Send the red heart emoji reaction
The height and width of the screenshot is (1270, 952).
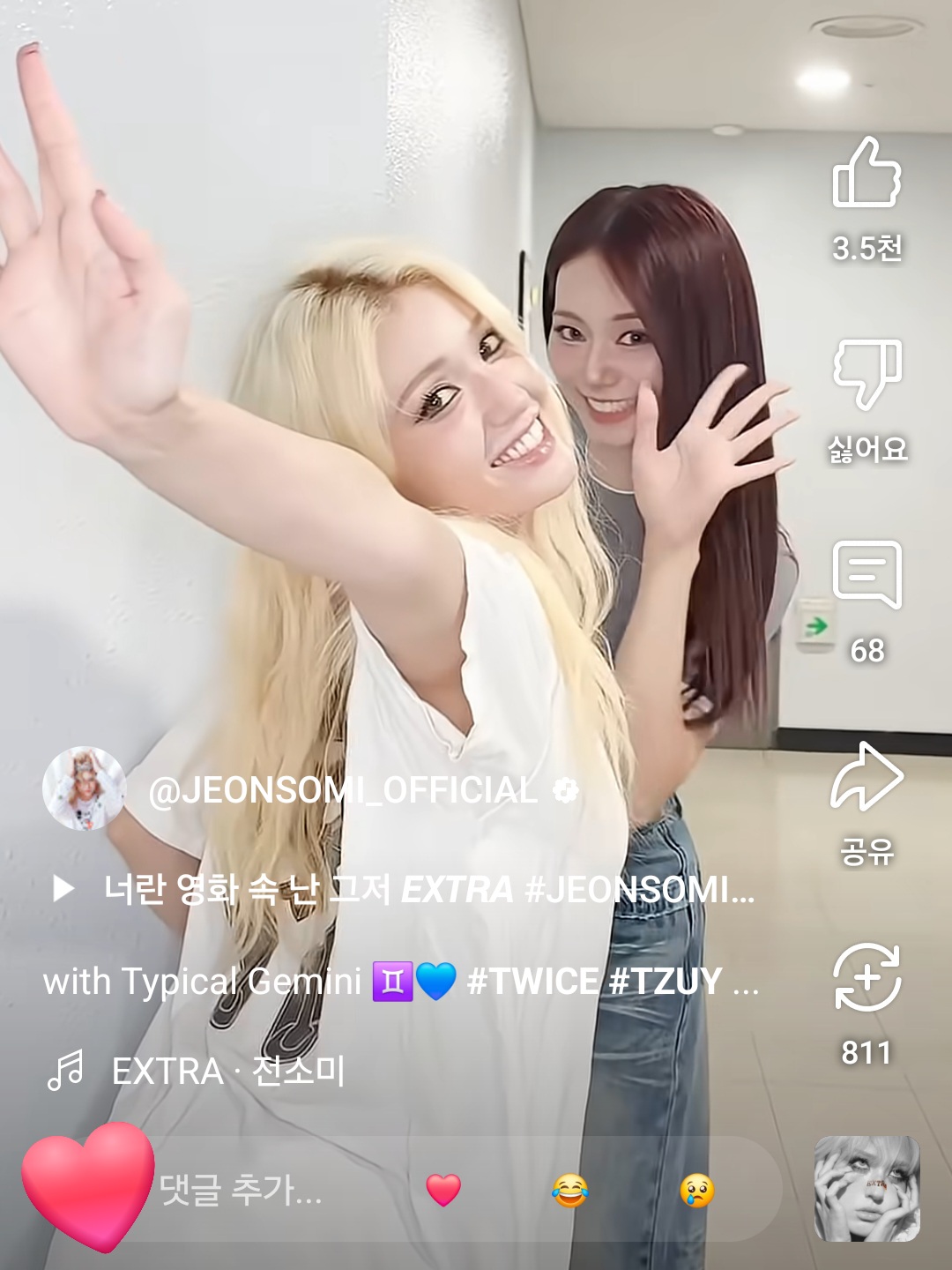443,1191
